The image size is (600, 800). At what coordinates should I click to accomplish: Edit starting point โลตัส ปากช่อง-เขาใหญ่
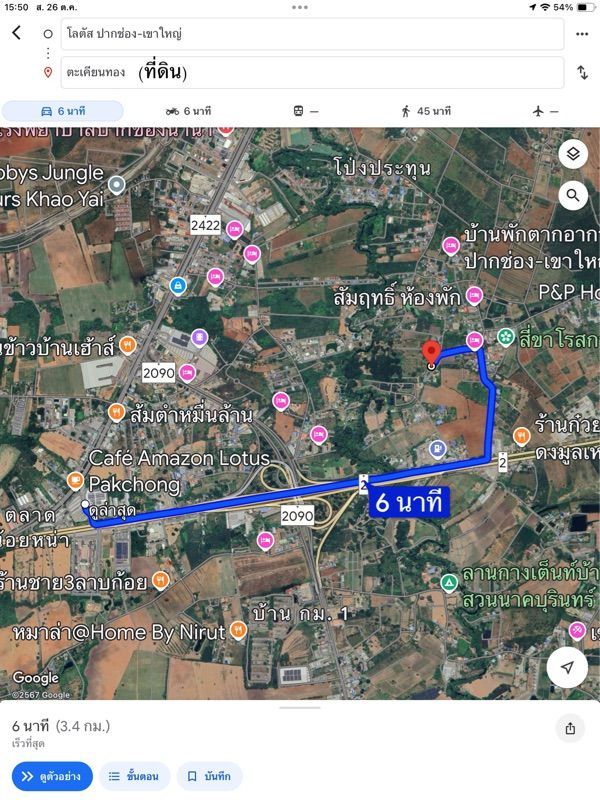pos(310,33)
